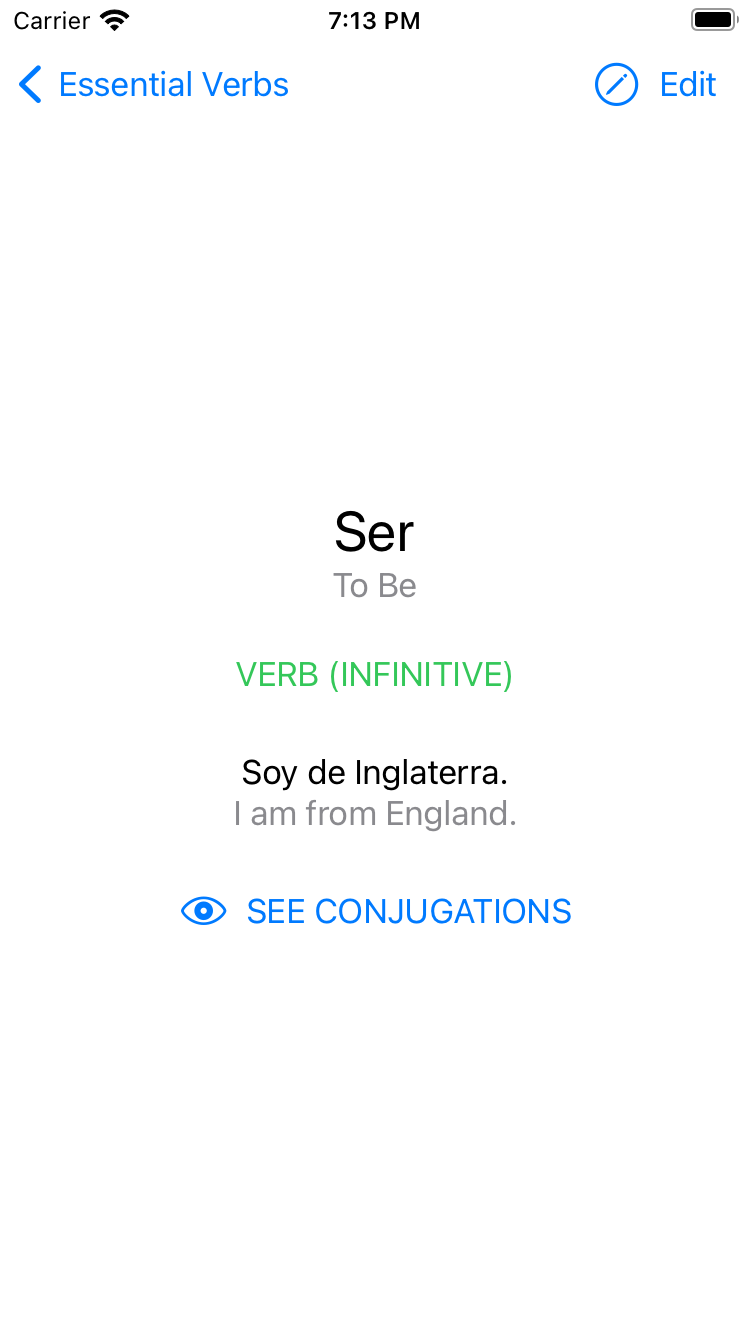This screenshot has height=1334, width=750.
Task: Edit this Ser flashcard
Action: click(656, 85)
